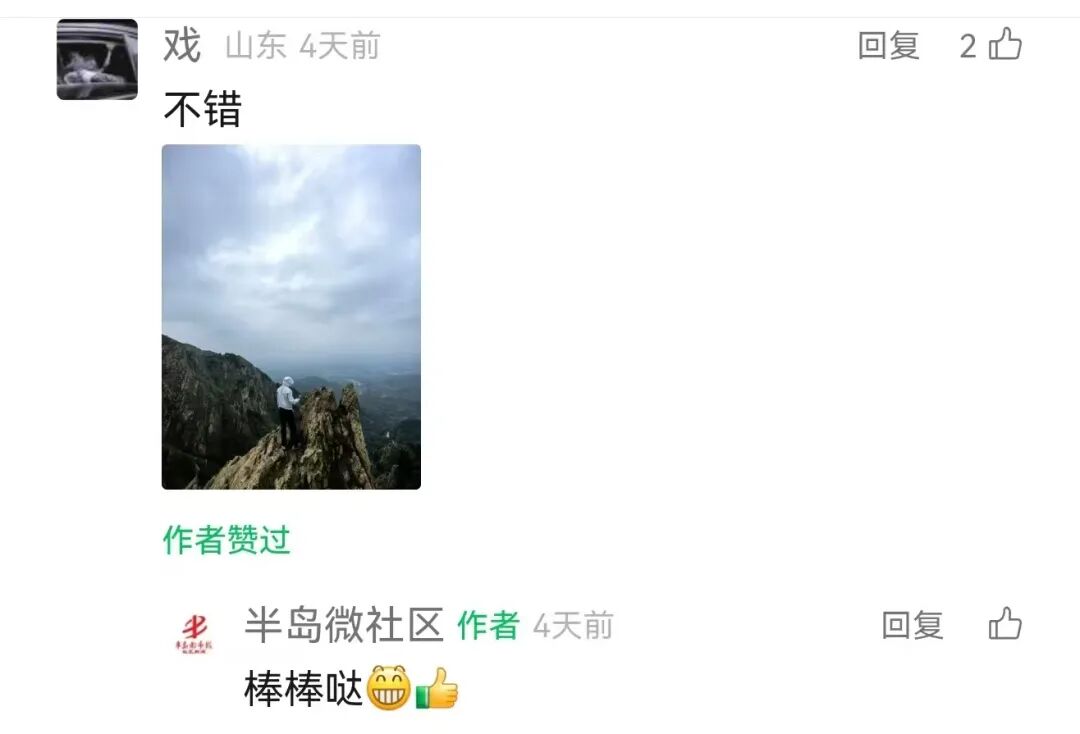Screen dimensions: 1080x734
Task: Reply to 戏's comment
Action: tap(888, 46)
